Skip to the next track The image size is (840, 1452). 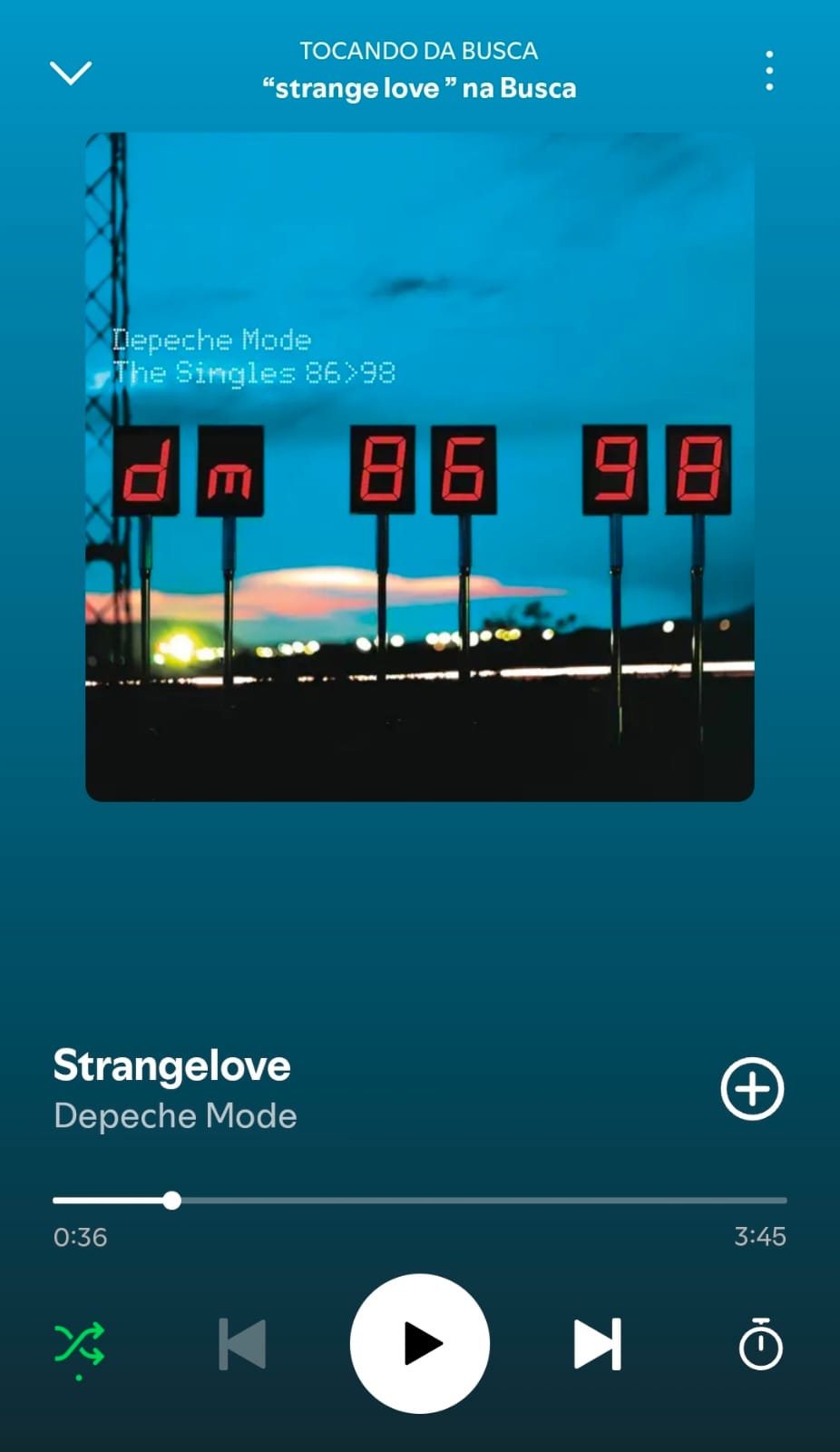(x=597, y=1345)
